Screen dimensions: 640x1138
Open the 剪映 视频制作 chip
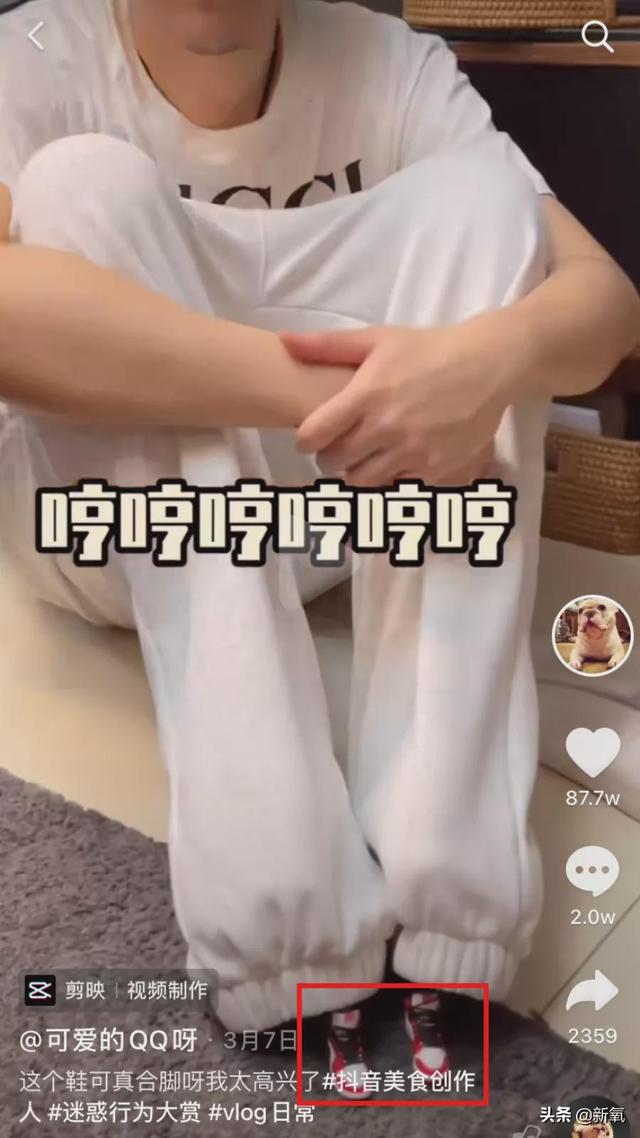click(x=118, y=991)
